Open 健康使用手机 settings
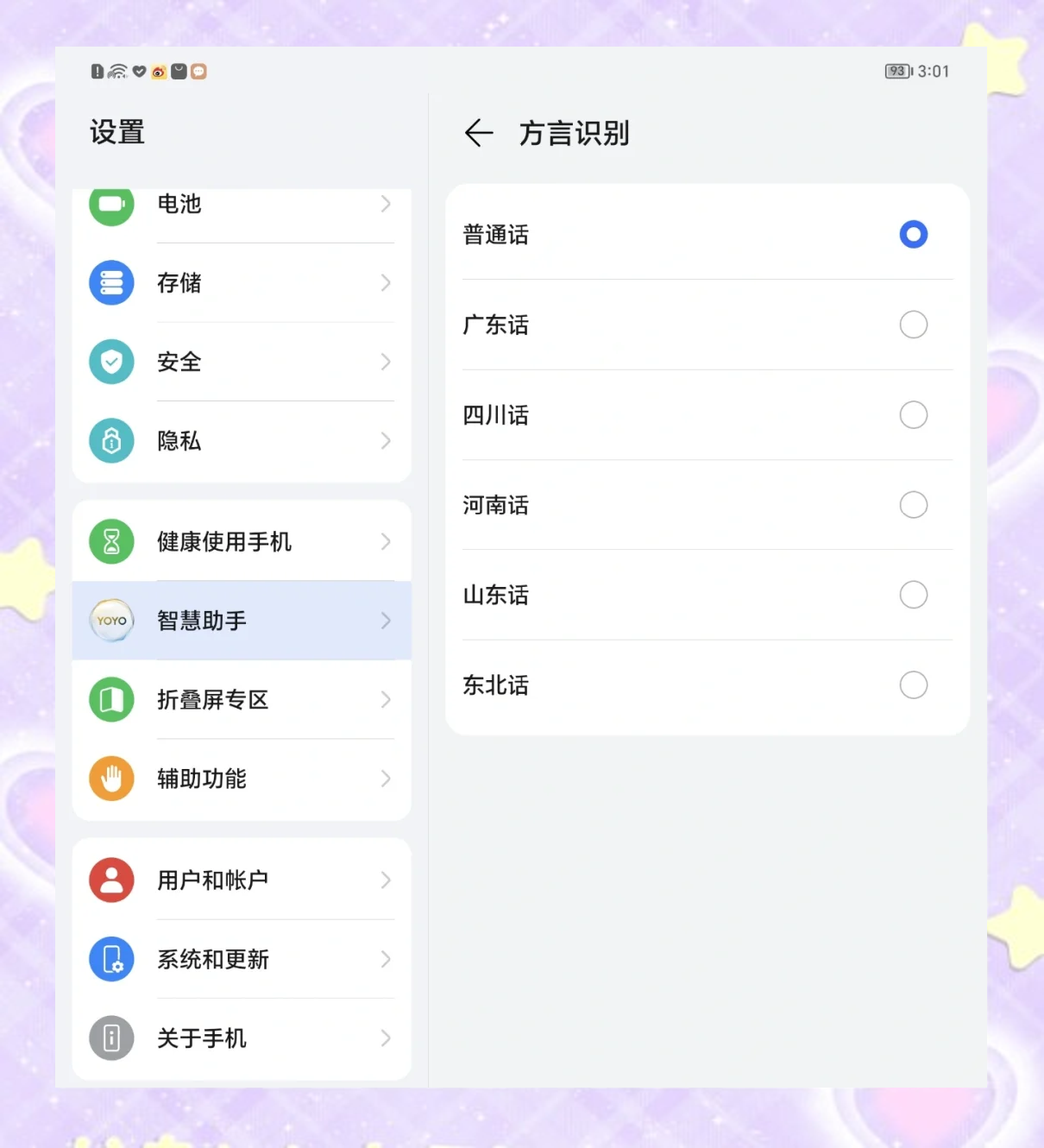 pos(242,542)
